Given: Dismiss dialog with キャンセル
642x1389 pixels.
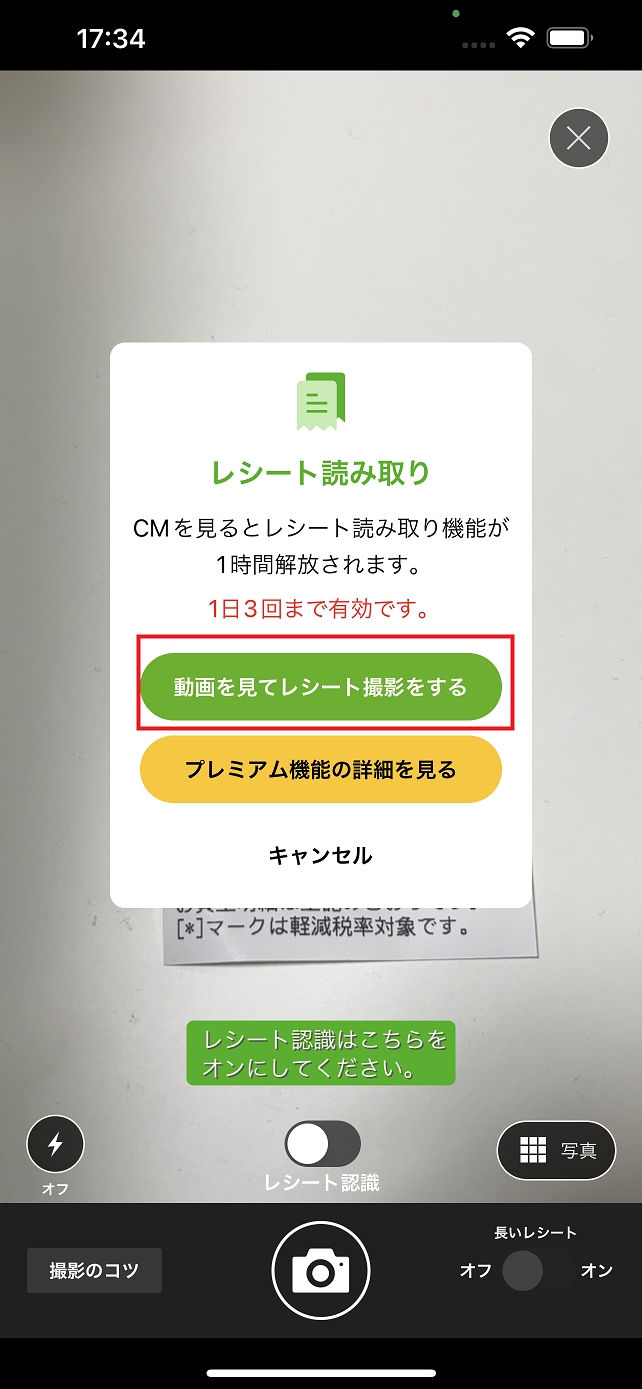Looking at the screenshot, I should click(320, 855).
